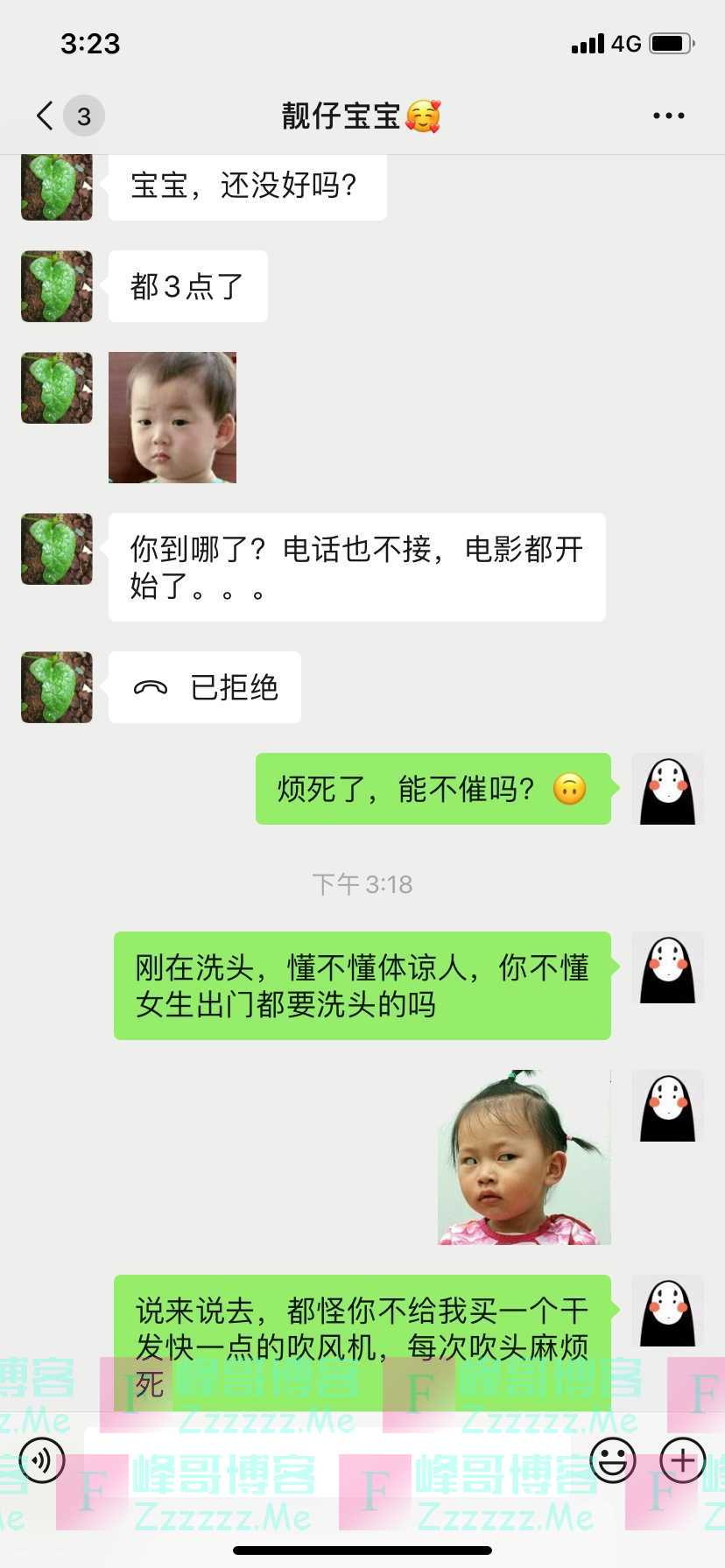Tap the message text input field

[327, 1460]
